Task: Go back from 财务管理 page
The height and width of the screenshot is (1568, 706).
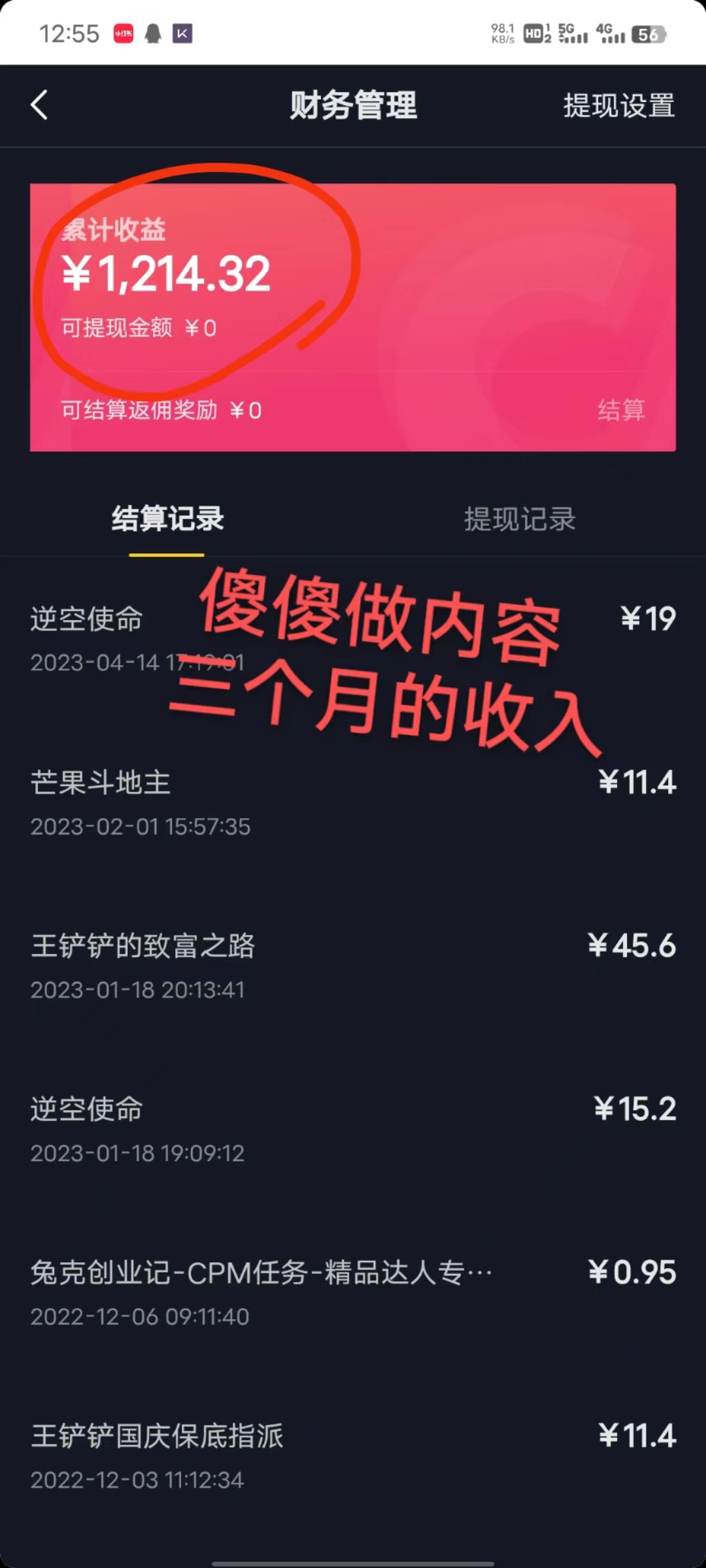Action: click(x=39, y=105)
